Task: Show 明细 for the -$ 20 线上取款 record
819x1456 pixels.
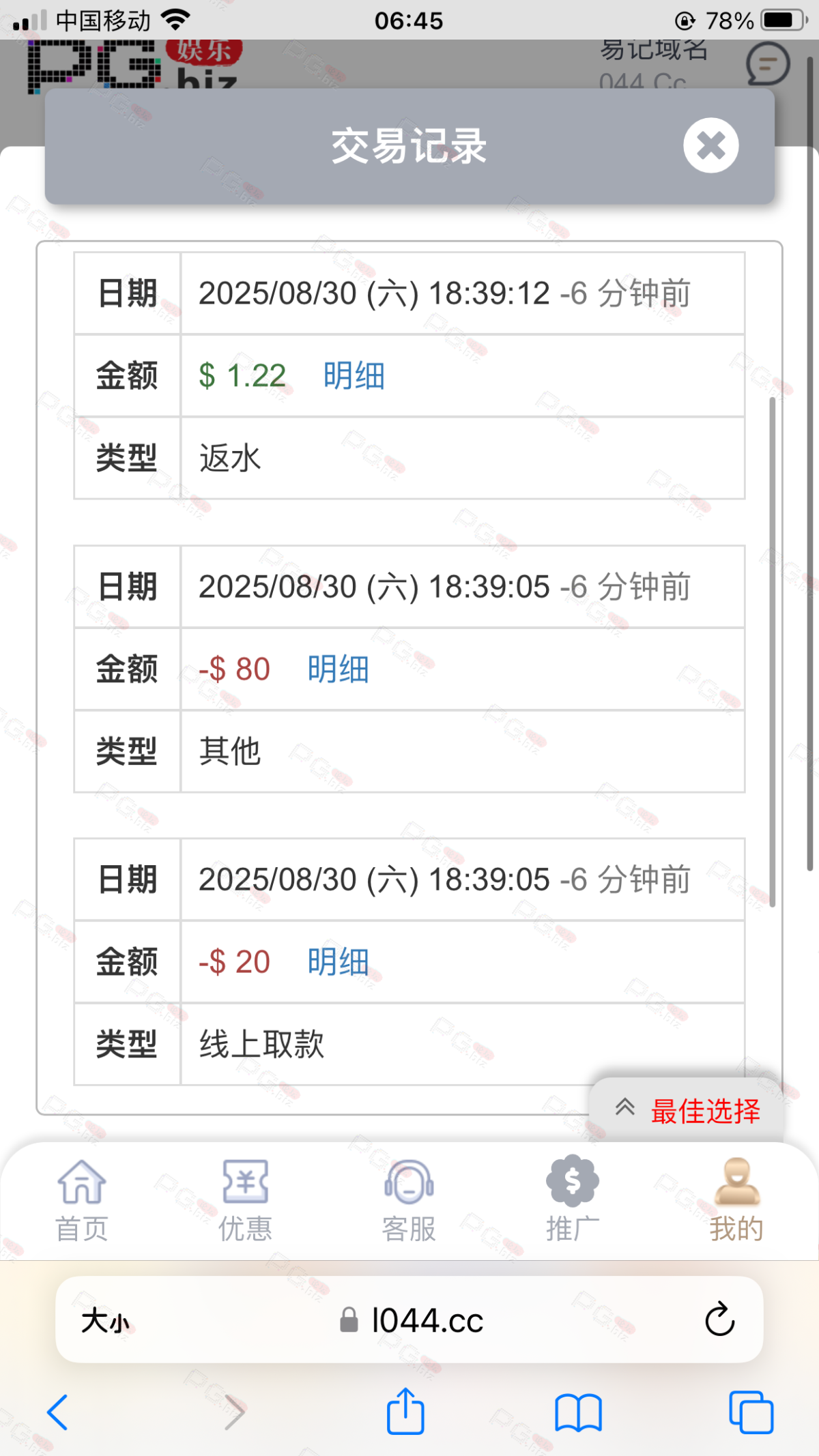Action: pos(338,962)
